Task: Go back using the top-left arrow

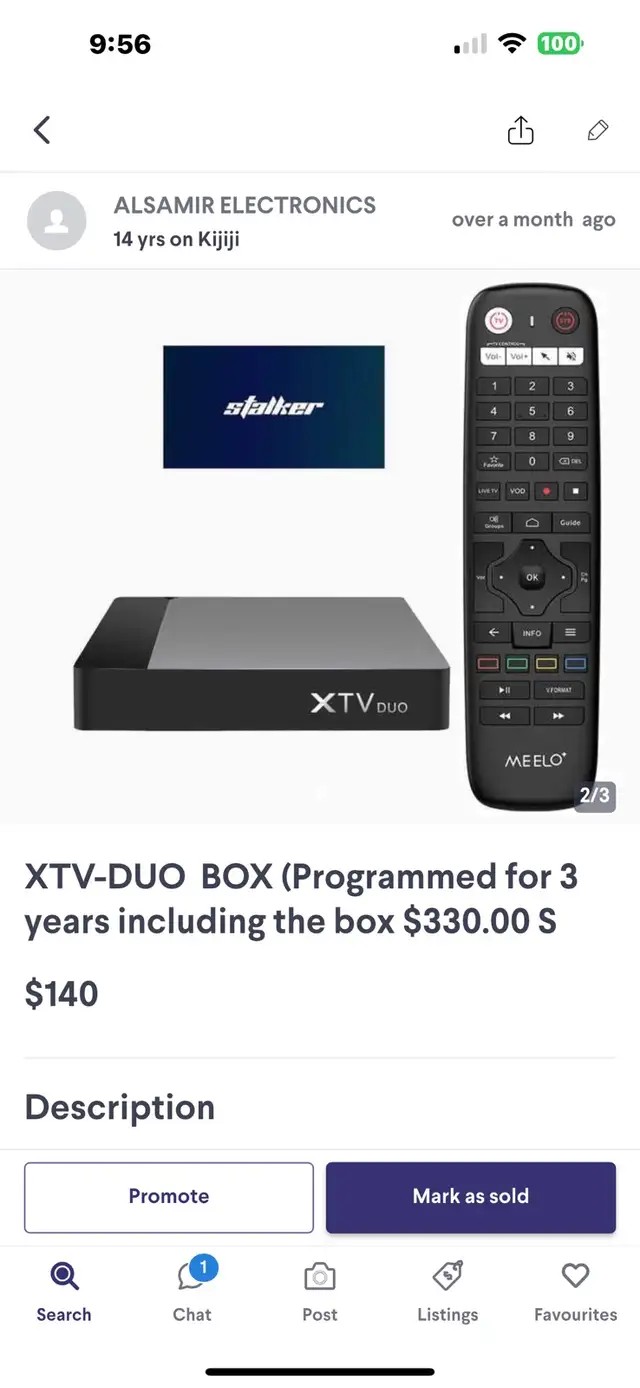Action: click(42, 130)
